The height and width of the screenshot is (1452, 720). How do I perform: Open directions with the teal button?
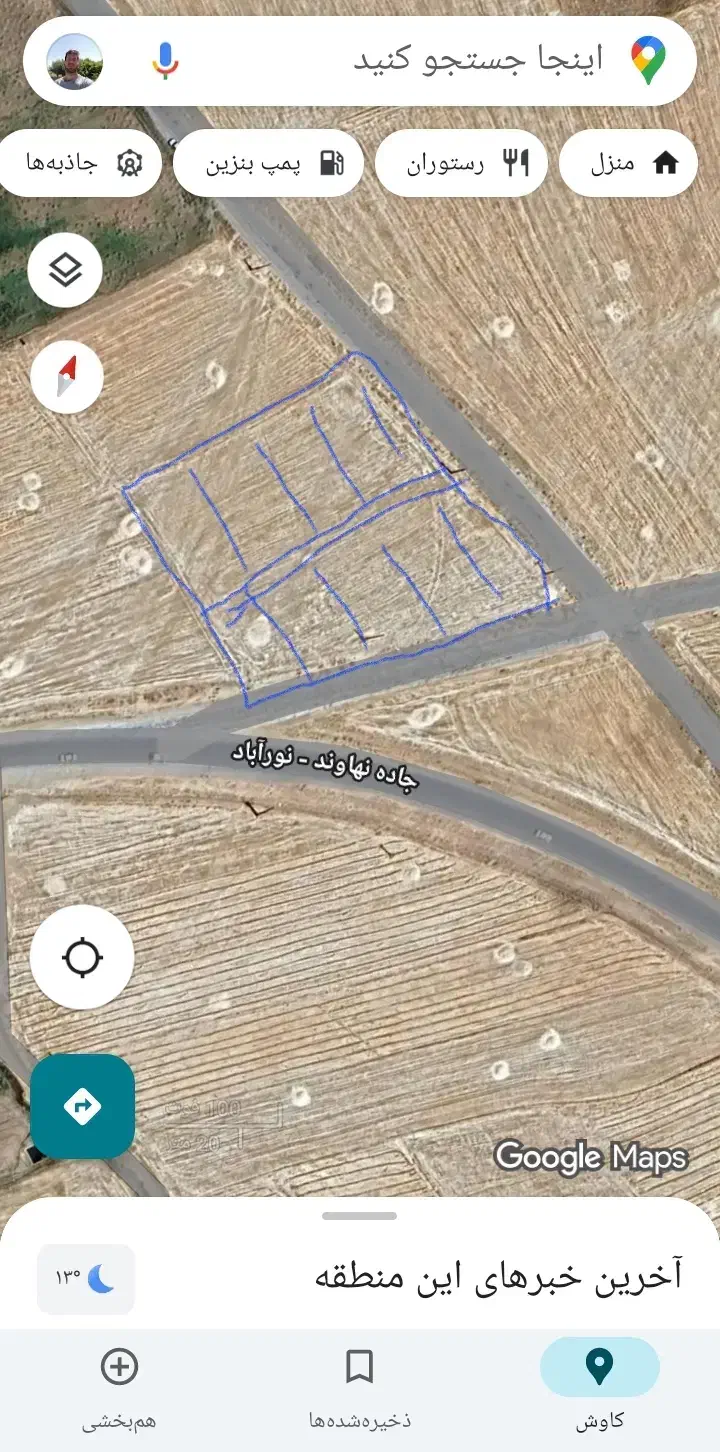point(82,1106)
